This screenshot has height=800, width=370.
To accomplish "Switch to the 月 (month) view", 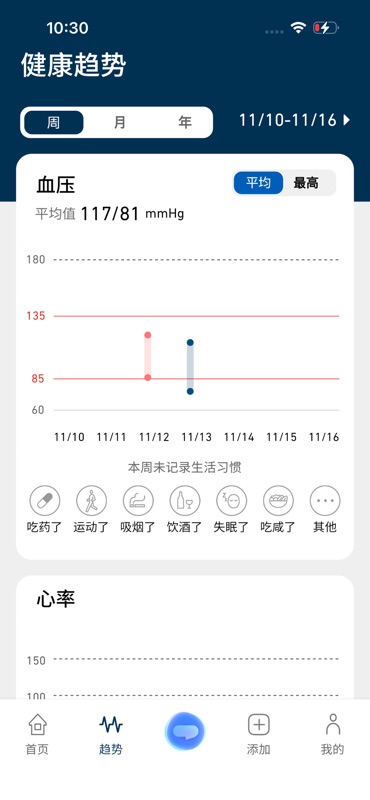I will click(119, 122).
